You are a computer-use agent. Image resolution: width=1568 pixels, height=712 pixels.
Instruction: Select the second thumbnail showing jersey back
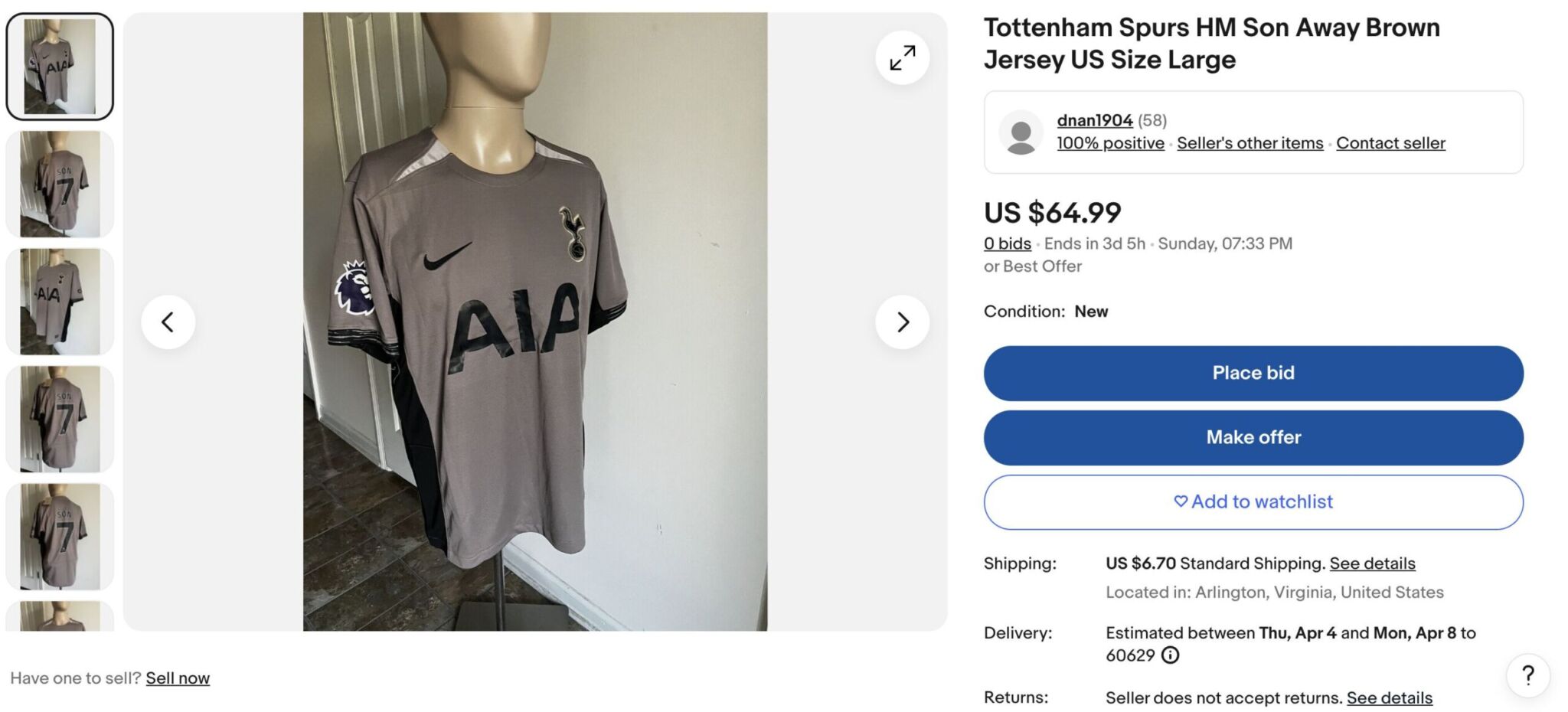point(60,184)
